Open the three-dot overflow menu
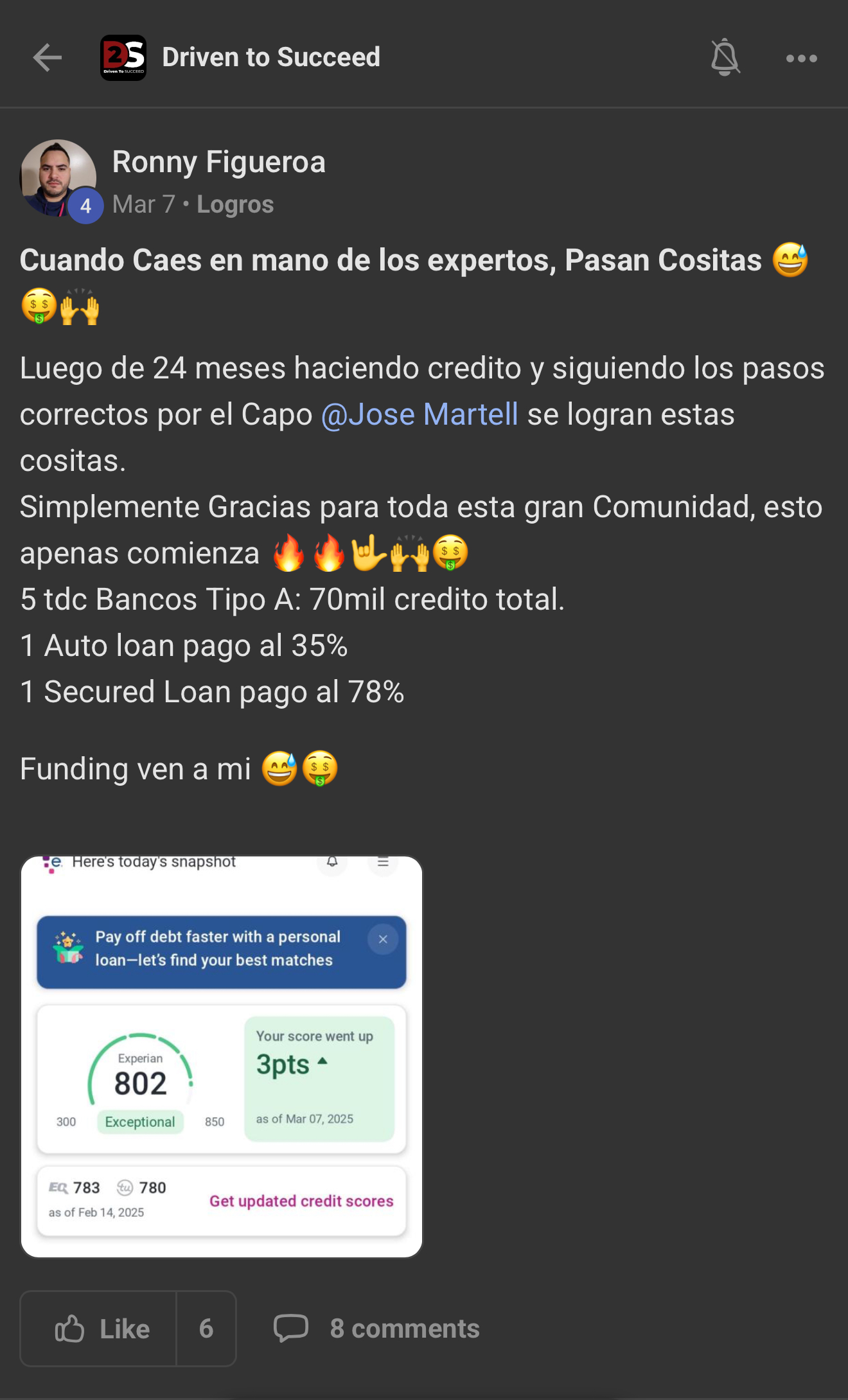848x1400 pixels. coord(801,58)
